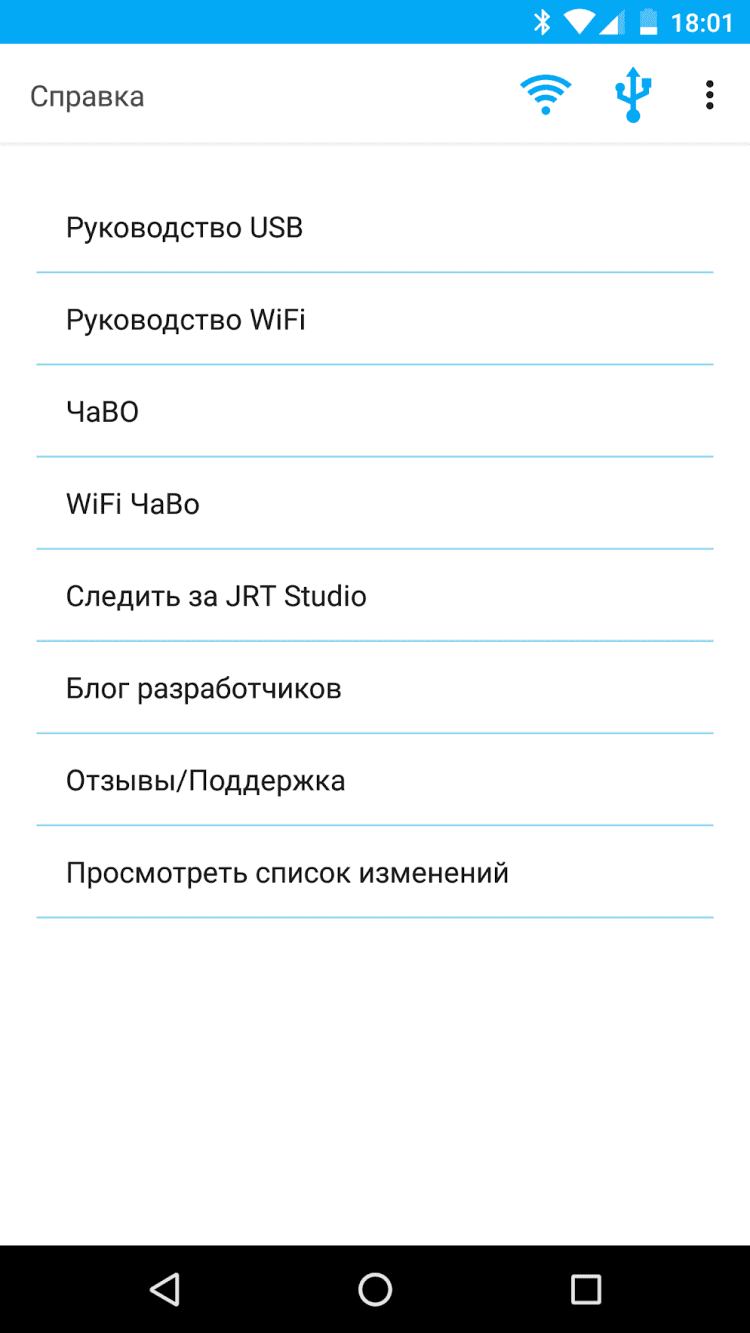Image resolution: width=750 pixels, height=1333 pixels.
Task: Tap the WiFi icon in the app bar
Action: (545, 95)
